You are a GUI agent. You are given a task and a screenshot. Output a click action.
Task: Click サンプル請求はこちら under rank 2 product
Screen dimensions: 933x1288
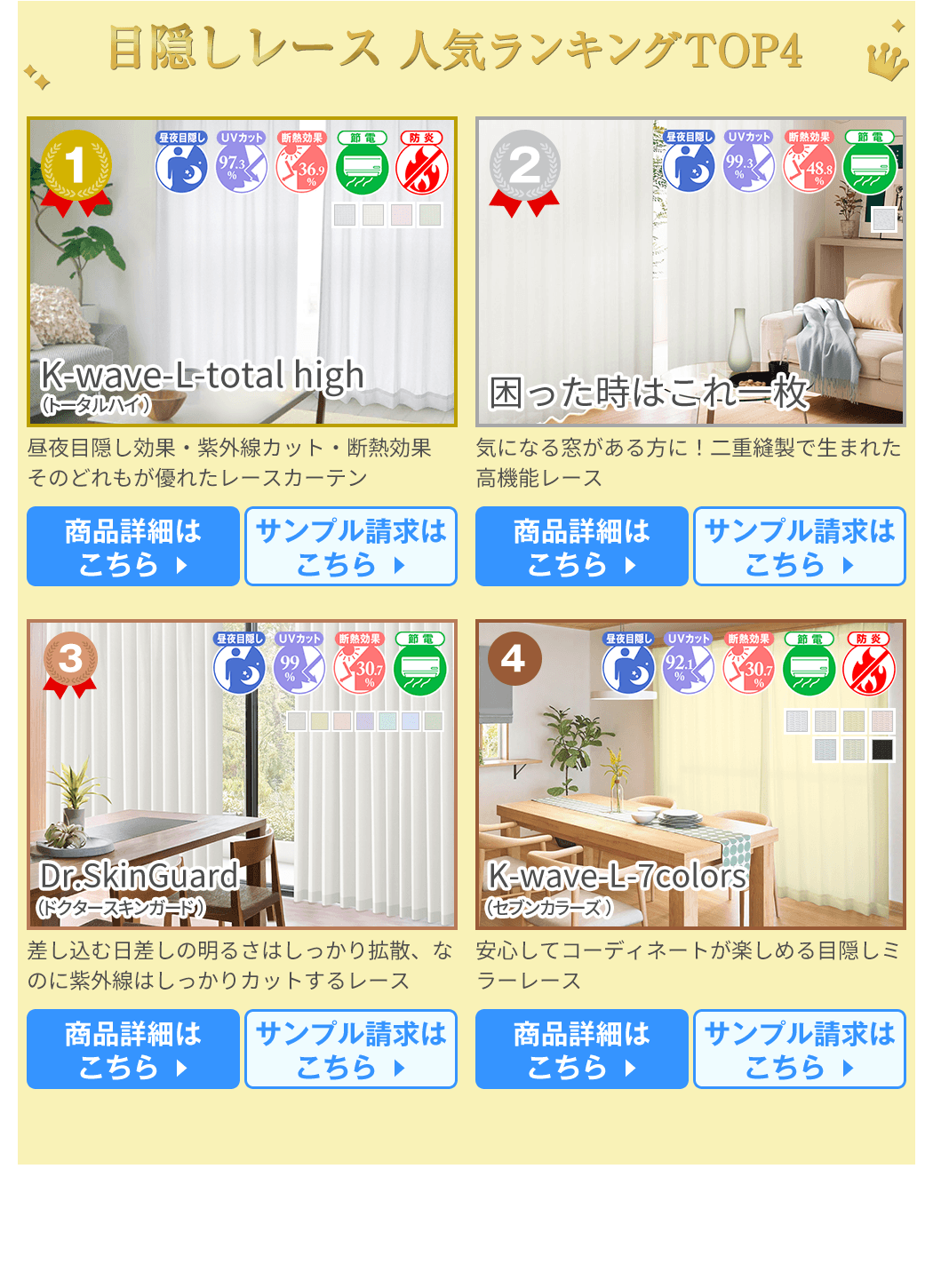[x=799, y=546]
